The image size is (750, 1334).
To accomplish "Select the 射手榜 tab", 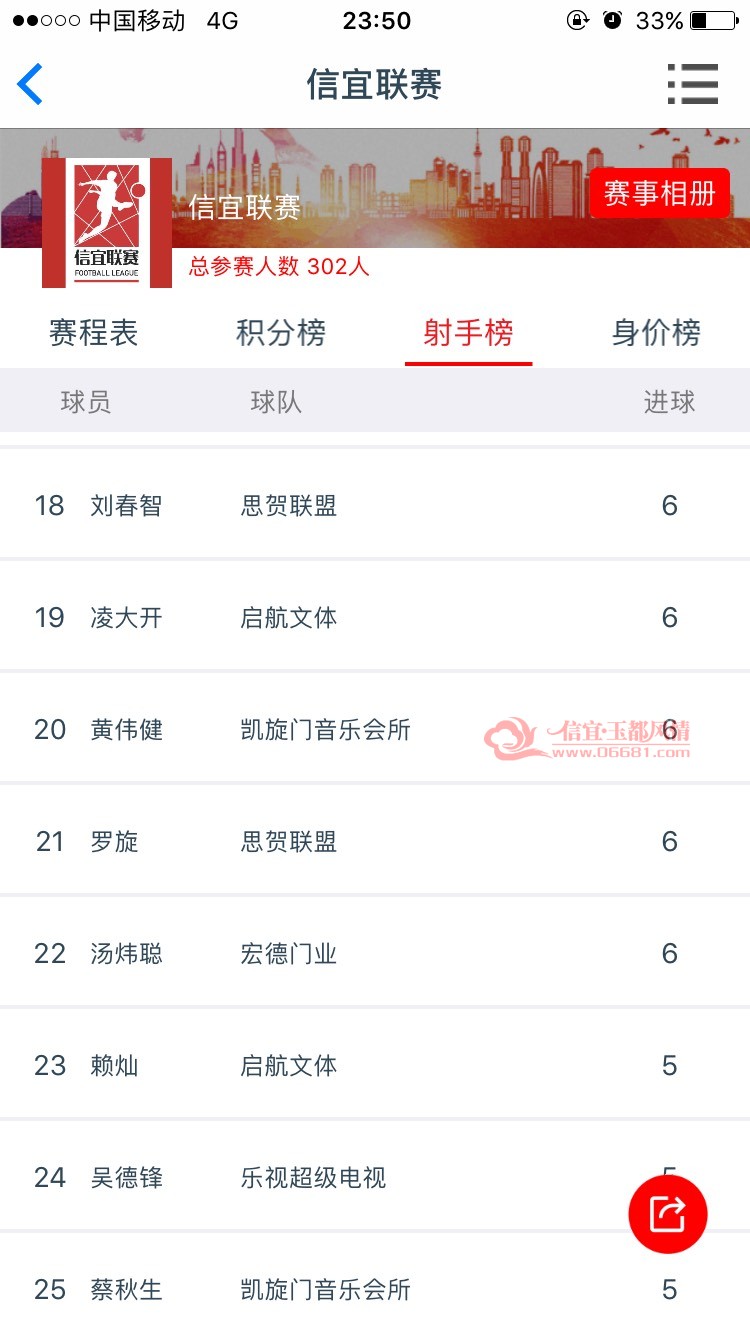I will tap(468, 333).
